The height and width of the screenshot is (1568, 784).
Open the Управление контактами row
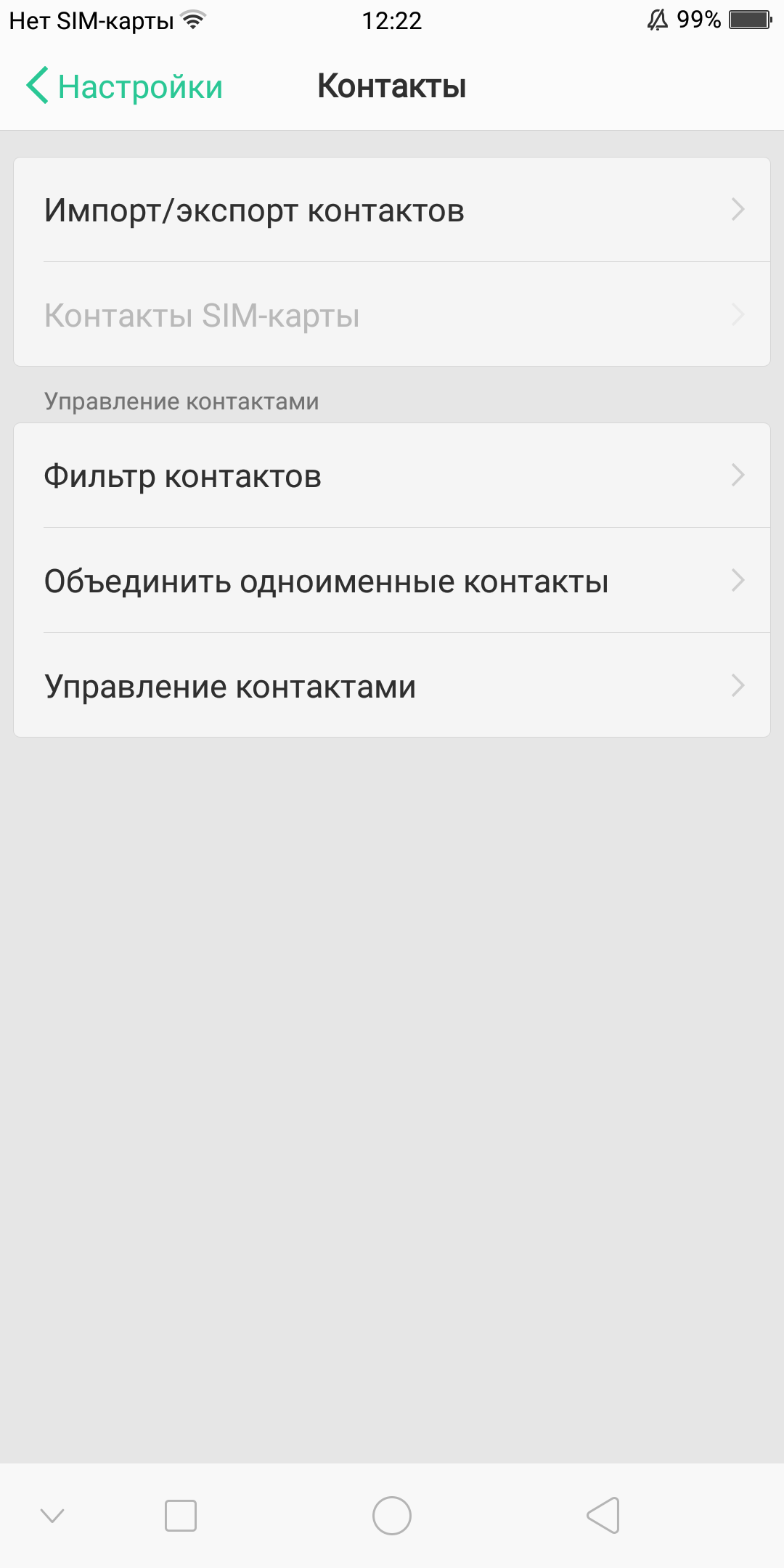point(392,686)
